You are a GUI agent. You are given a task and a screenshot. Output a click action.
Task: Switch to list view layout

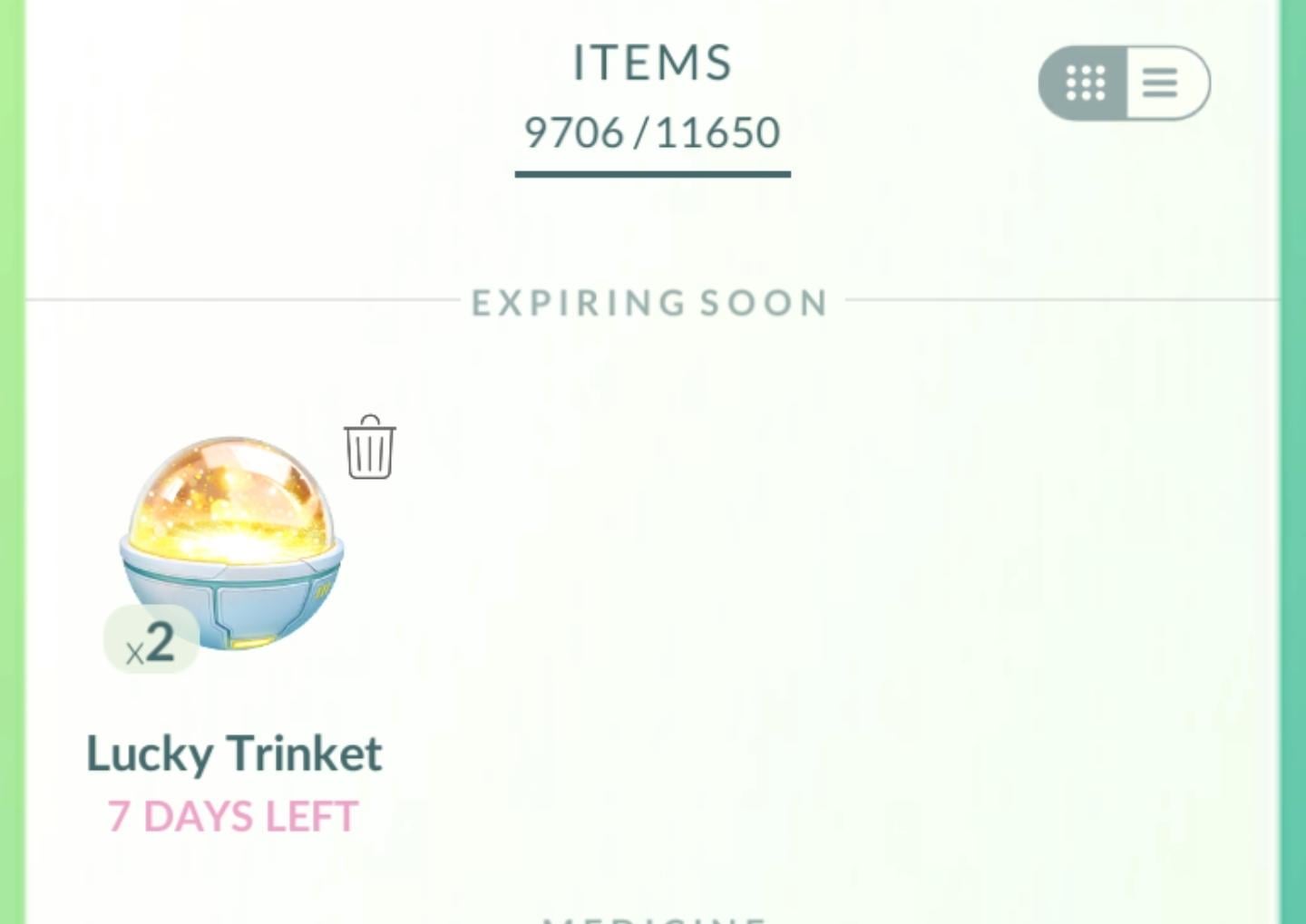coord(1161,83)
